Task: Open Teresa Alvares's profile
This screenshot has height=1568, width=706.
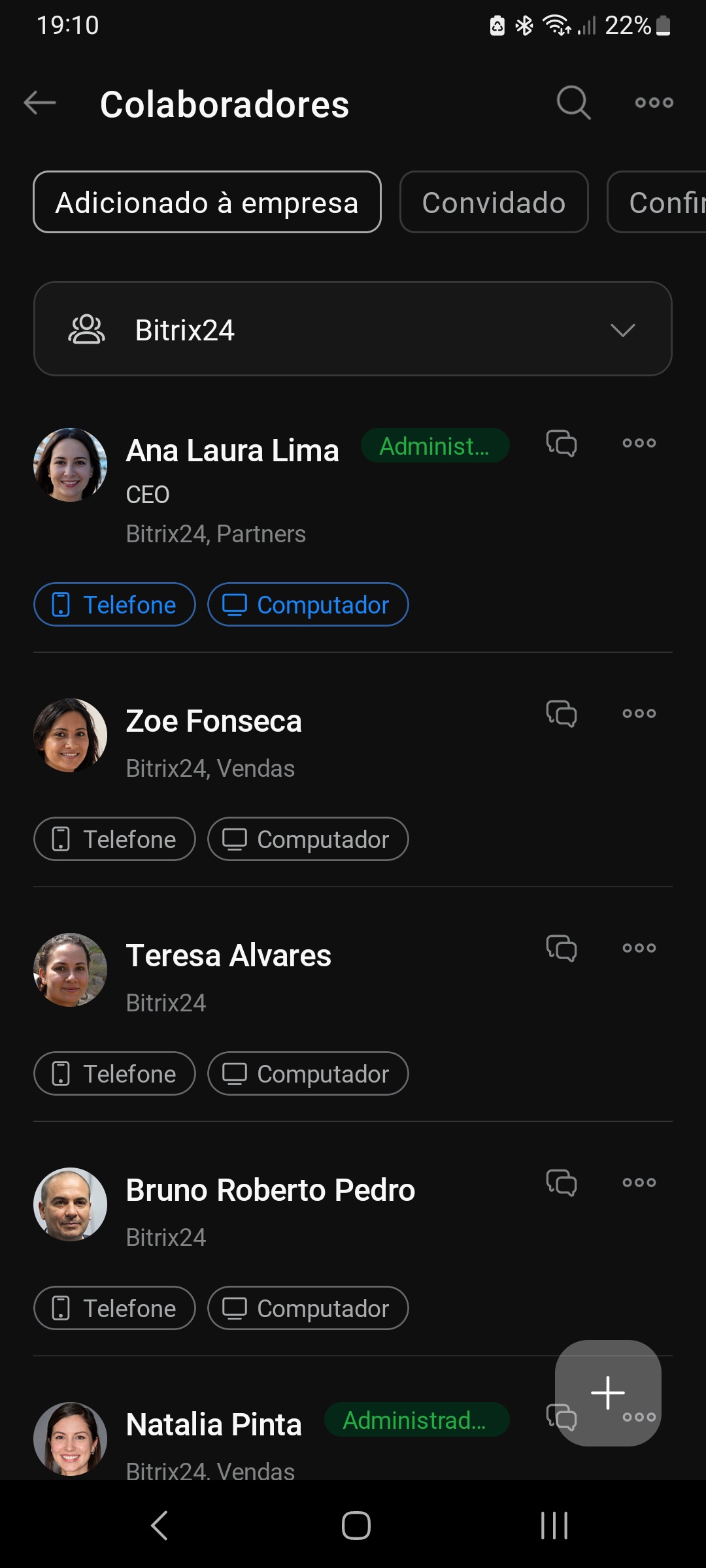Action: [x=228, y=956]
